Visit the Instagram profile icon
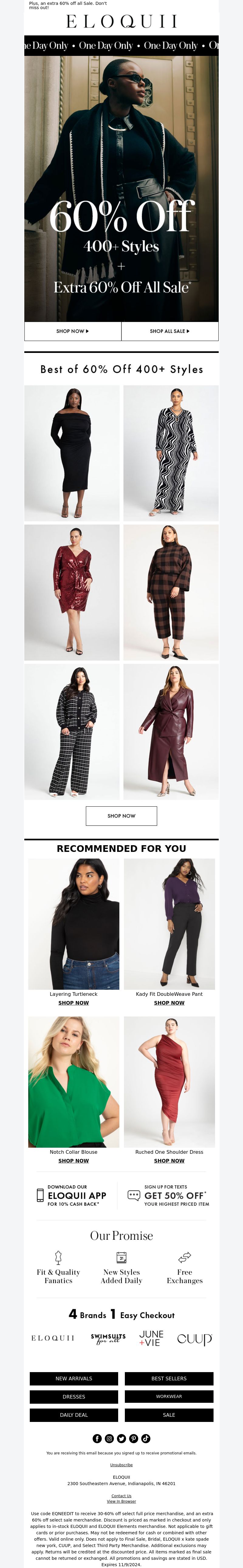The height and width of the screenshot is (1568, 243). click(109, 1438)
